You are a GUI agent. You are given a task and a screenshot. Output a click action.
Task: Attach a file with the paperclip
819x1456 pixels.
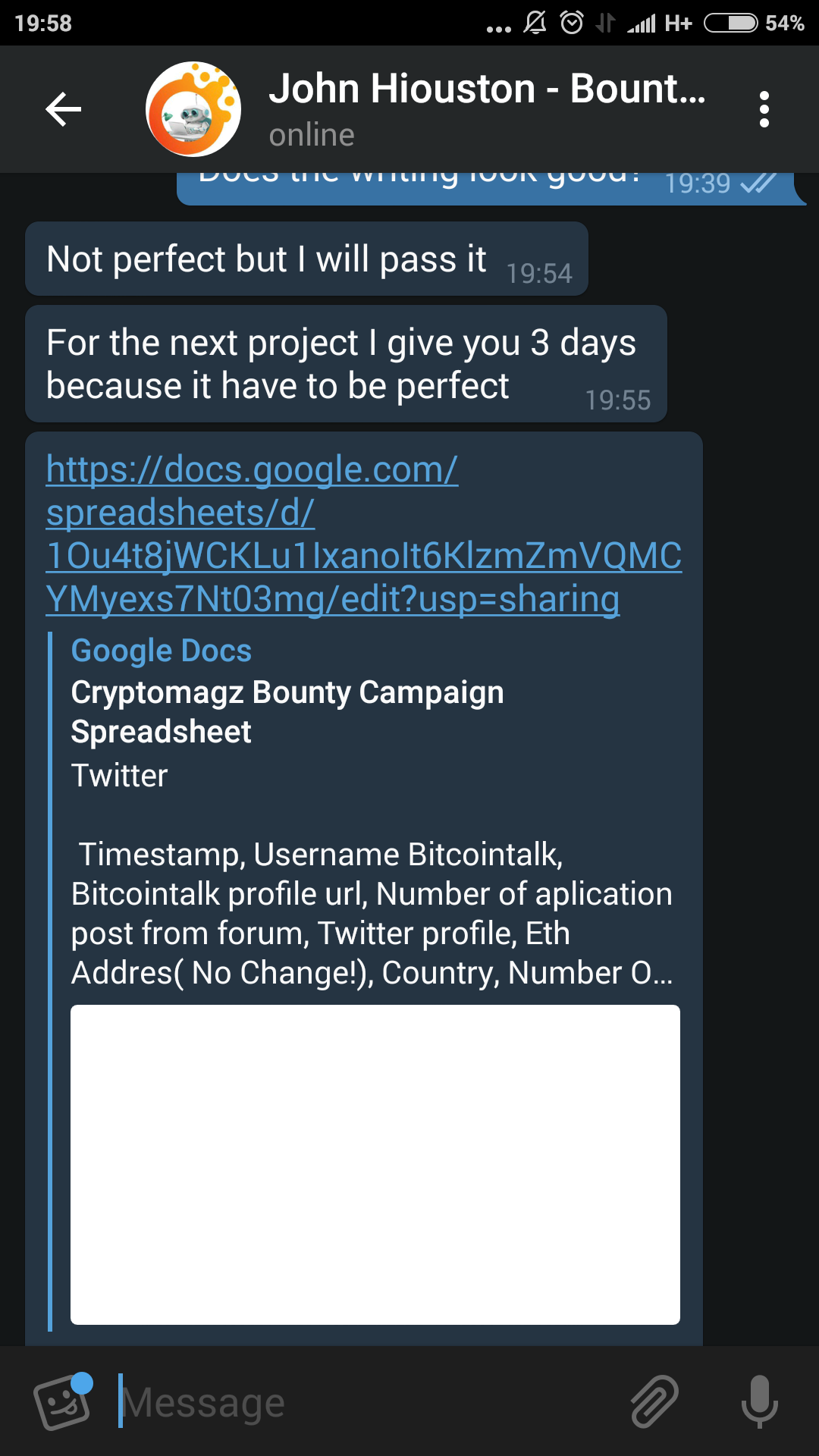[x=655, y=1401]
